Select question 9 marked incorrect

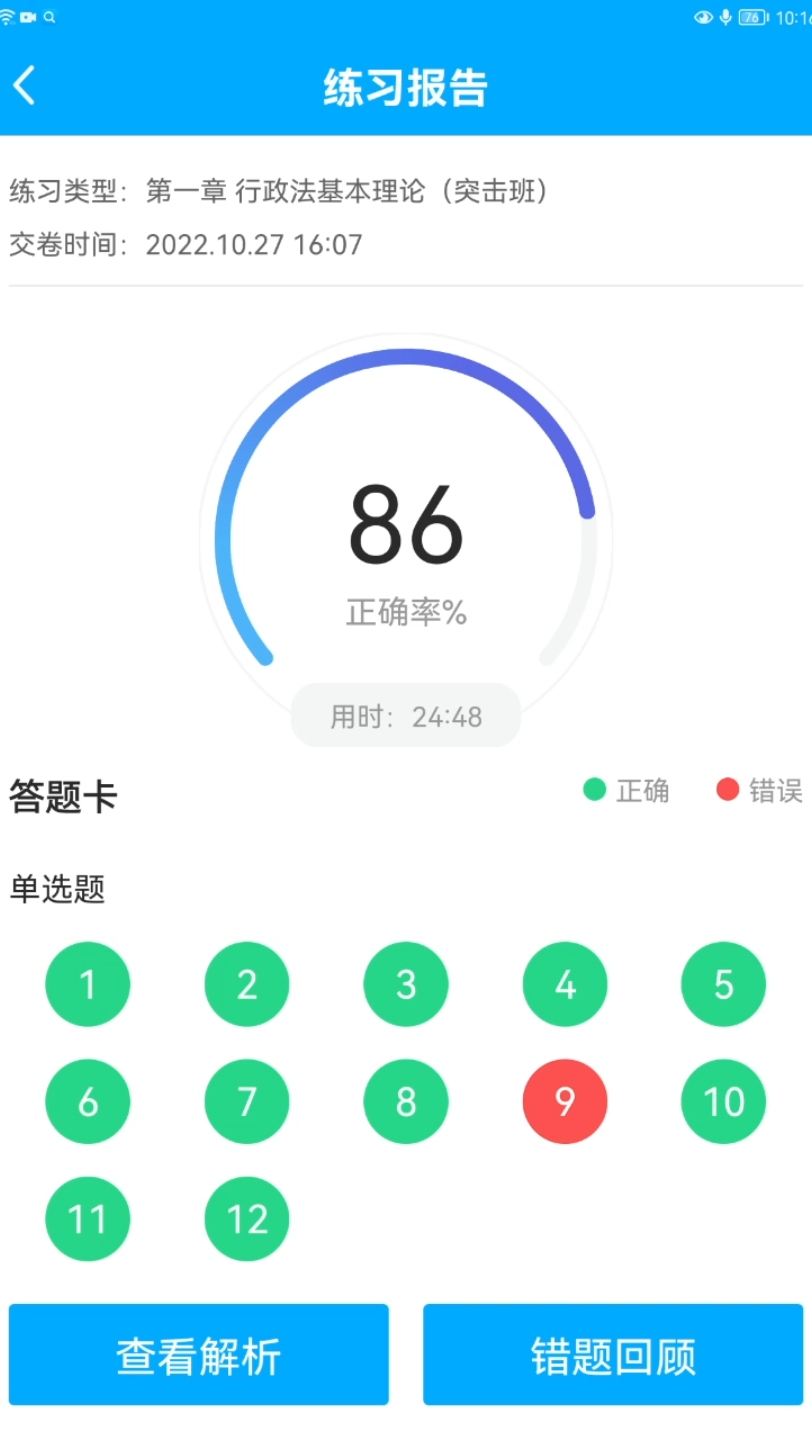coord(564,1102)
